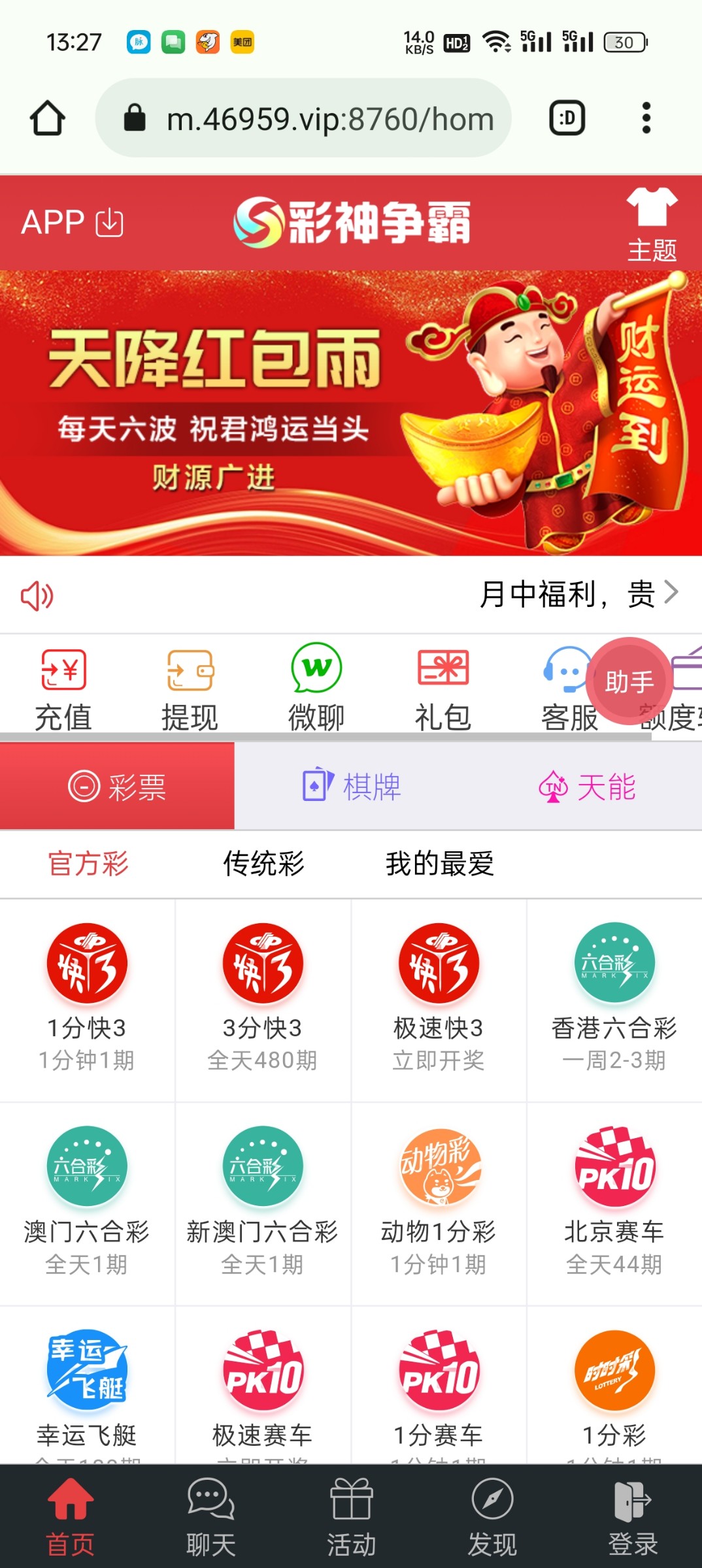702x1568 pixels.
Task: Open 微聊 chat shortcut
Action: (x=316, y=689)
